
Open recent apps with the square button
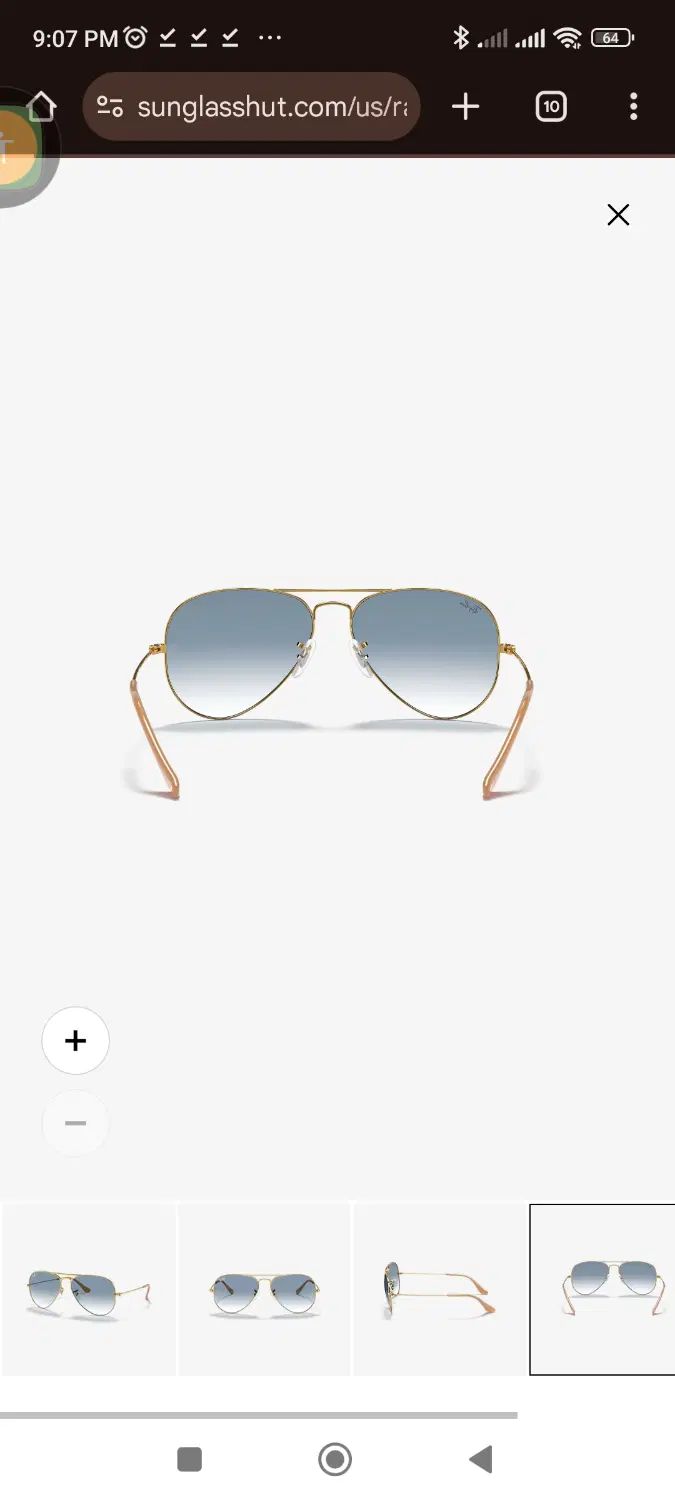point(189,1459)
